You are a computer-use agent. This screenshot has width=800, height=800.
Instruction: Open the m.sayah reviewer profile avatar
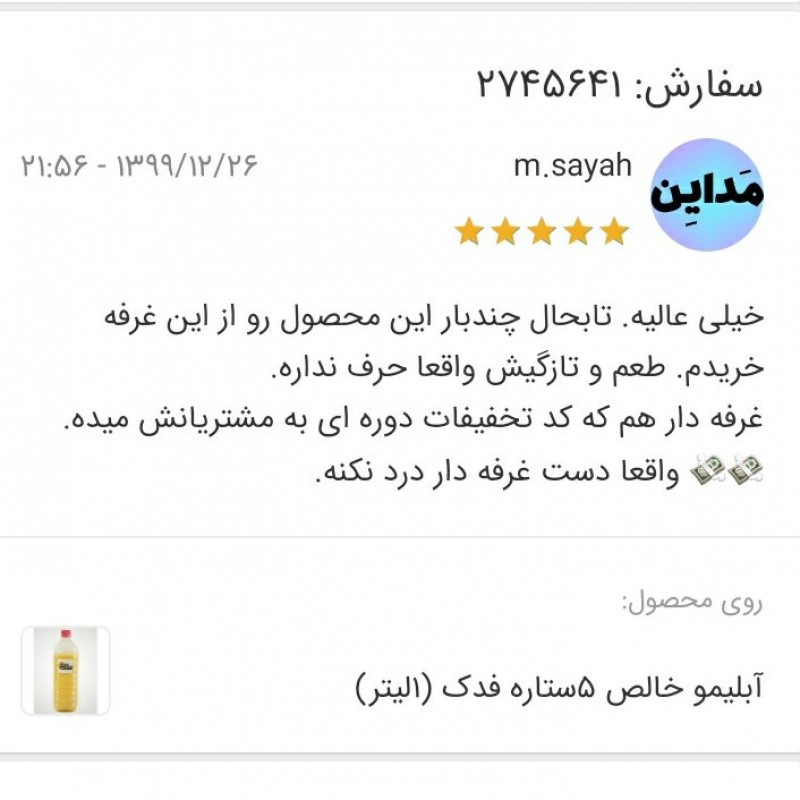(x=707, y=194)
